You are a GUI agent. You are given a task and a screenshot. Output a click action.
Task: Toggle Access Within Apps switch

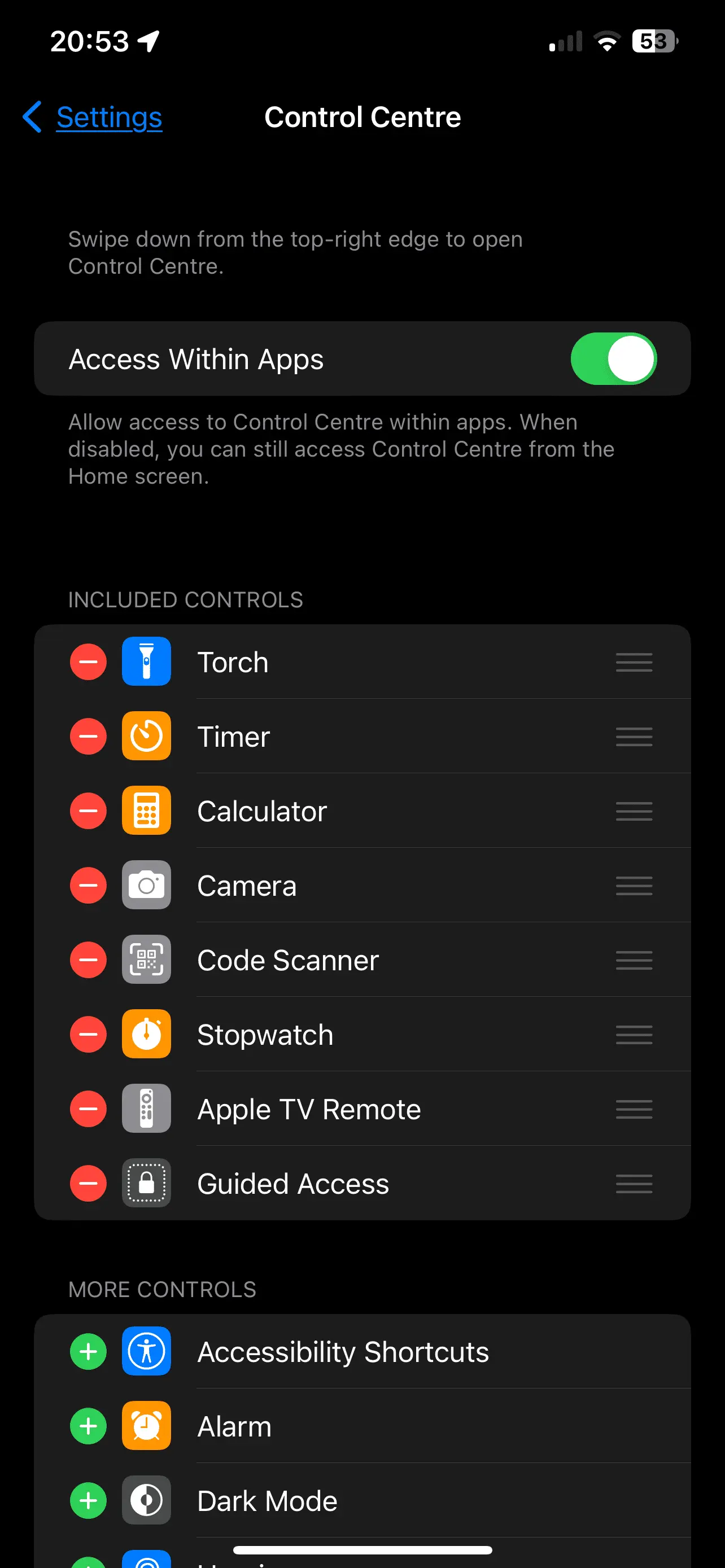coord(613,358)
